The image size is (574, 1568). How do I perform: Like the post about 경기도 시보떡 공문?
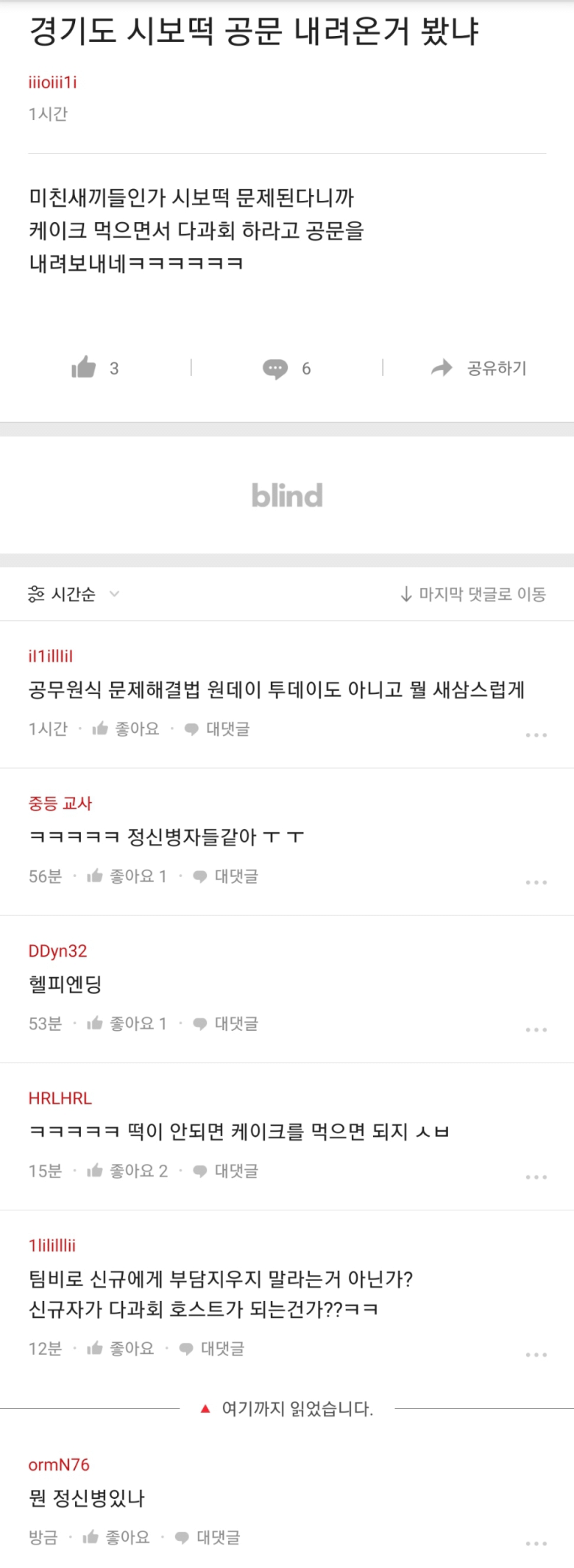(84, 367)
